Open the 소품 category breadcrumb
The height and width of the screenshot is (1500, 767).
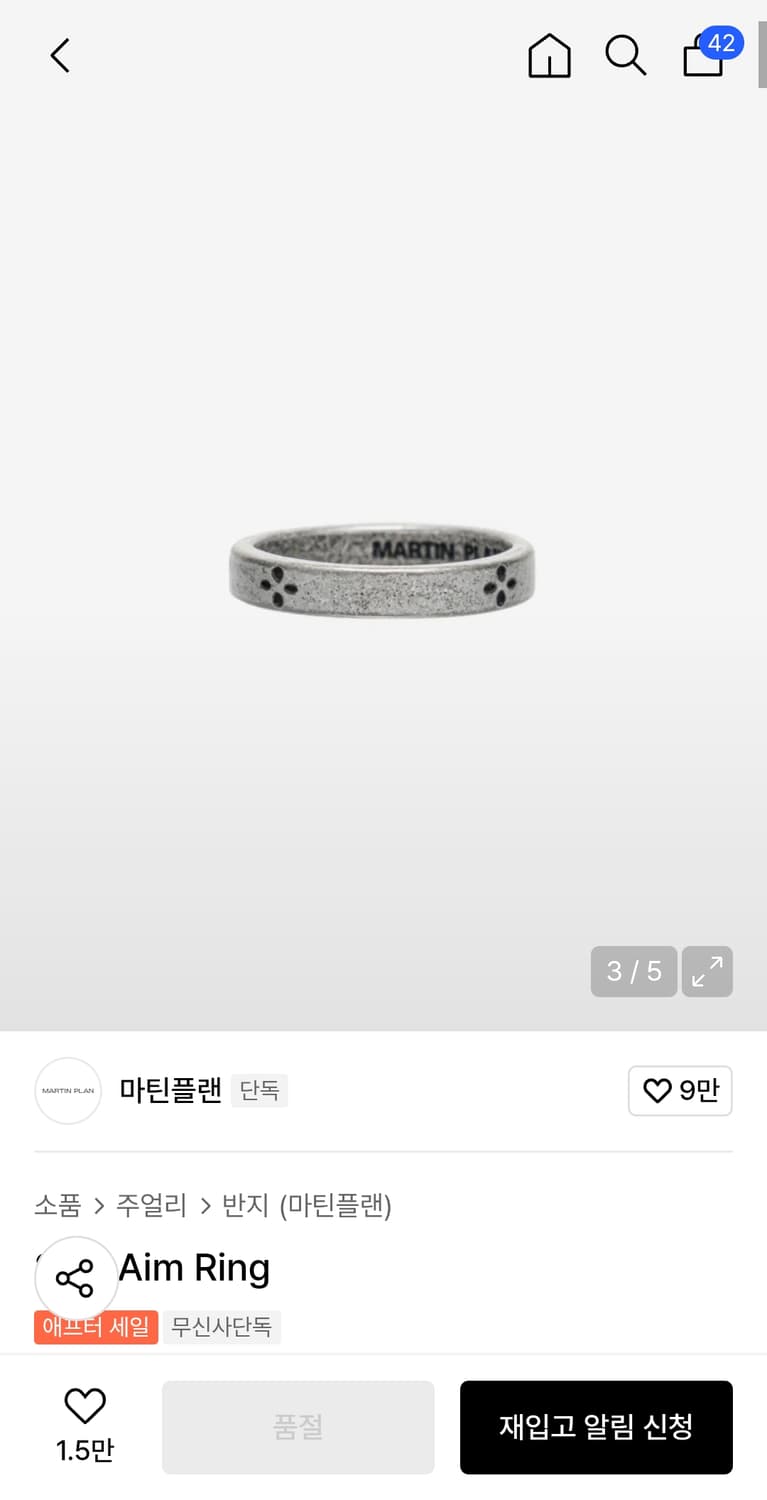(57, 1205)
